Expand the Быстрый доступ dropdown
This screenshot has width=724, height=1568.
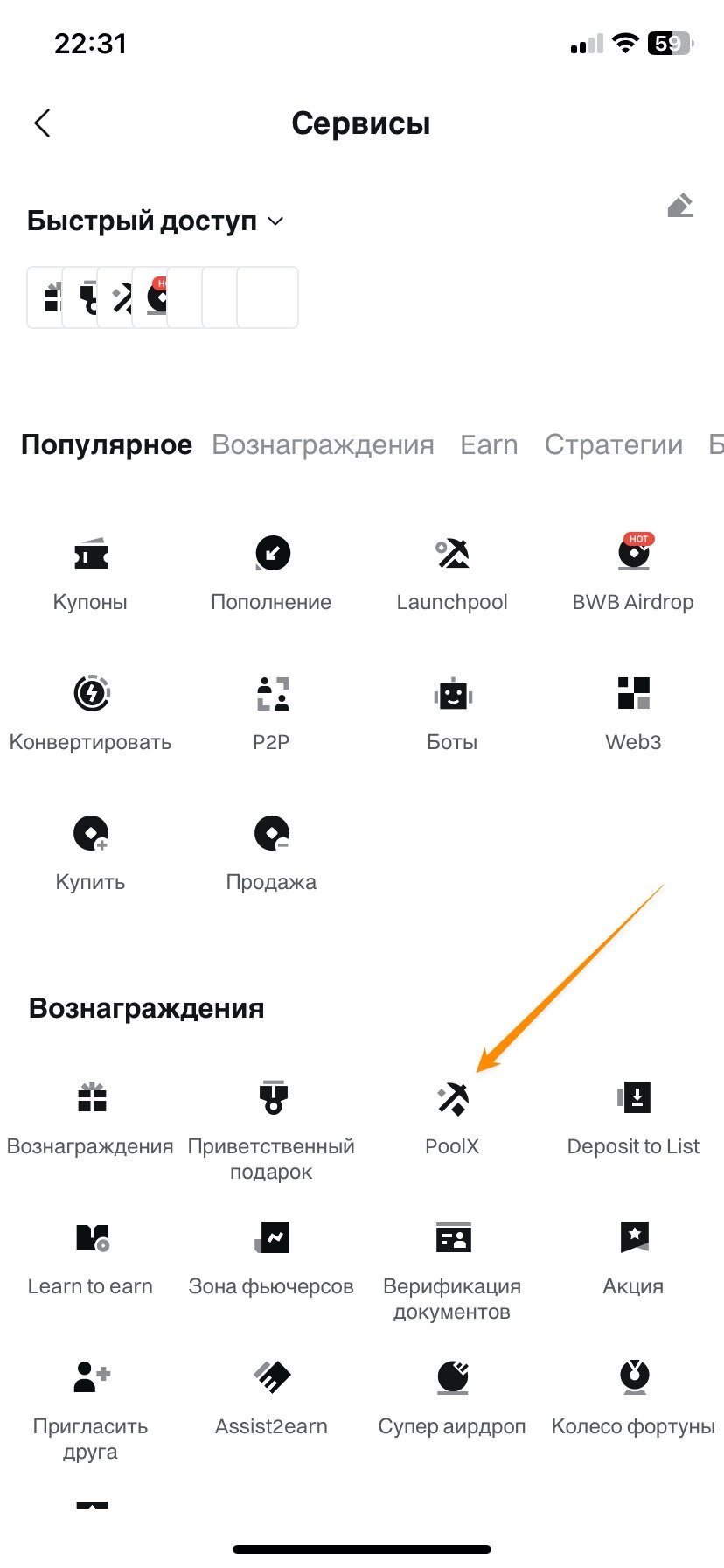[275, 221]
